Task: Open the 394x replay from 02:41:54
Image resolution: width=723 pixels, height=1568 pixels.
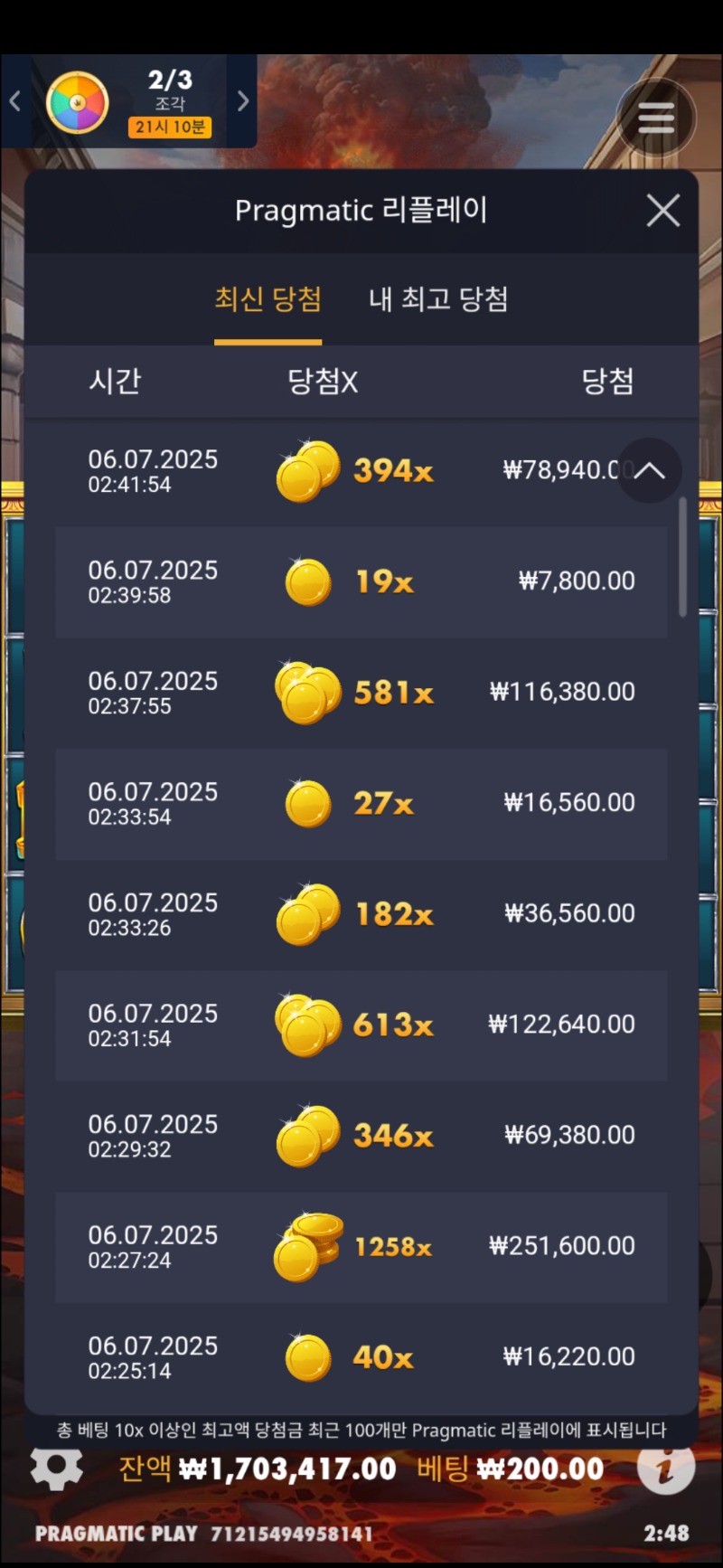Action: 361,471
